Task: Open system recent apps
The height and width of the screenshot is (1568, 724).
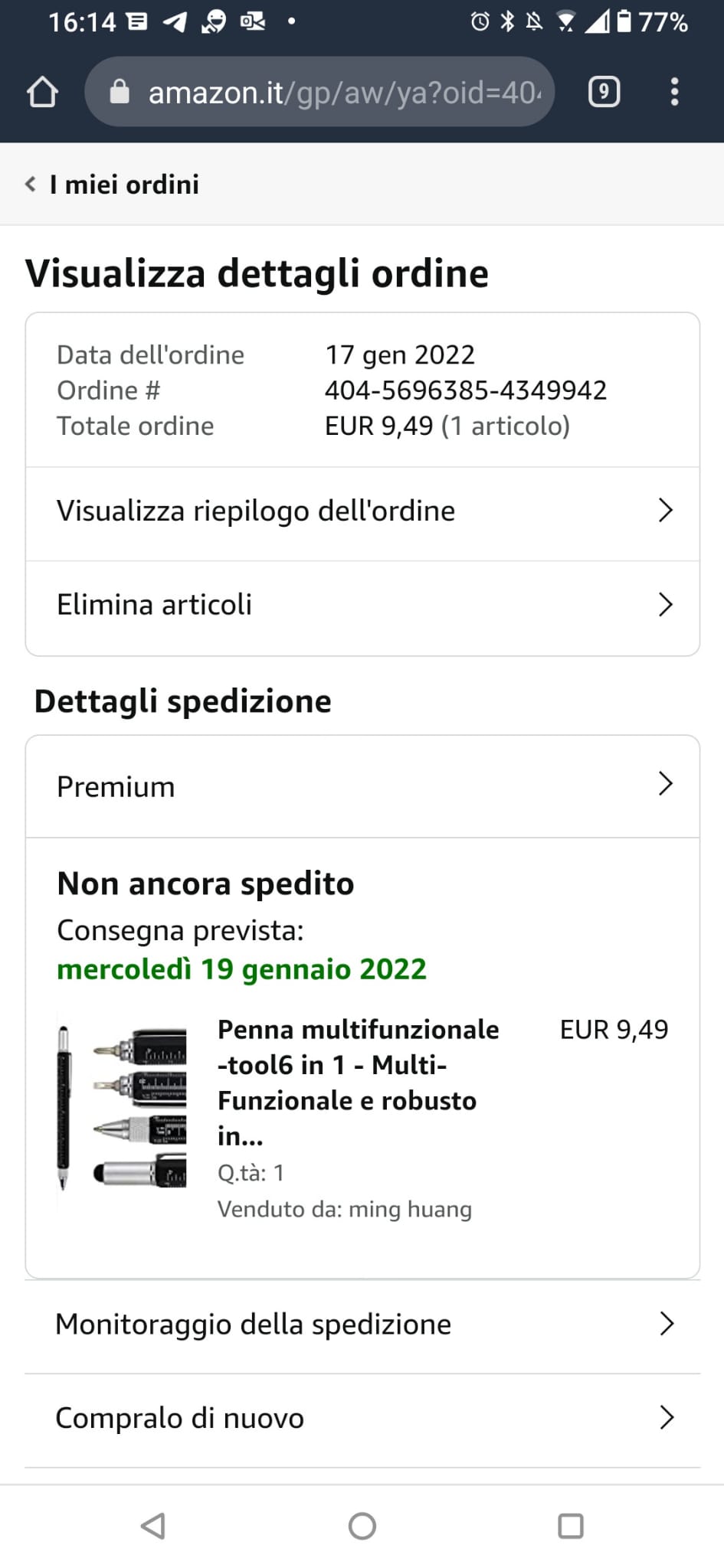Action: pyautogui.click(x=570, y=1526)
